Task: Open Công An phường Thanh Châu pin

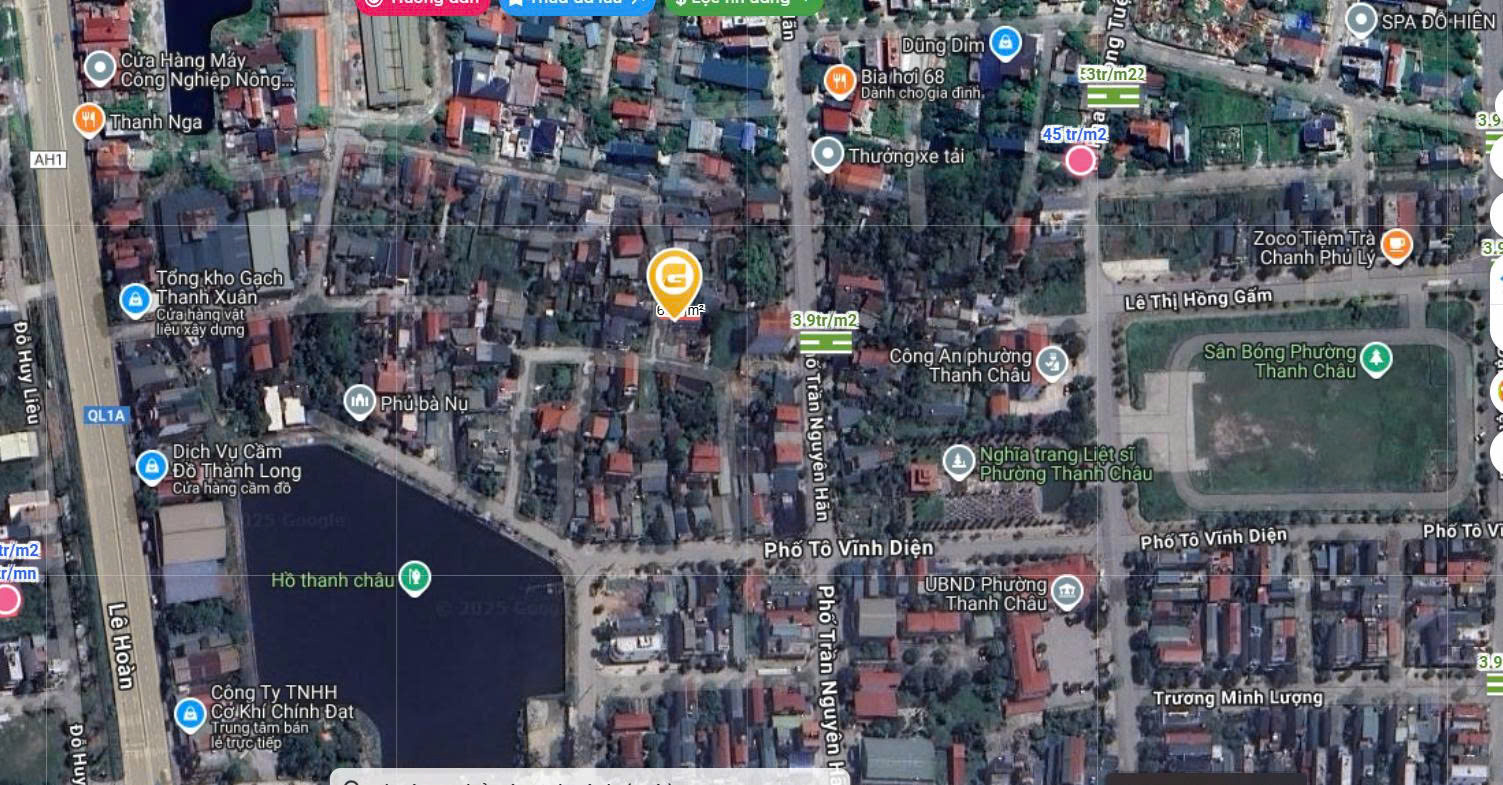Action: tap(1051, 363)
